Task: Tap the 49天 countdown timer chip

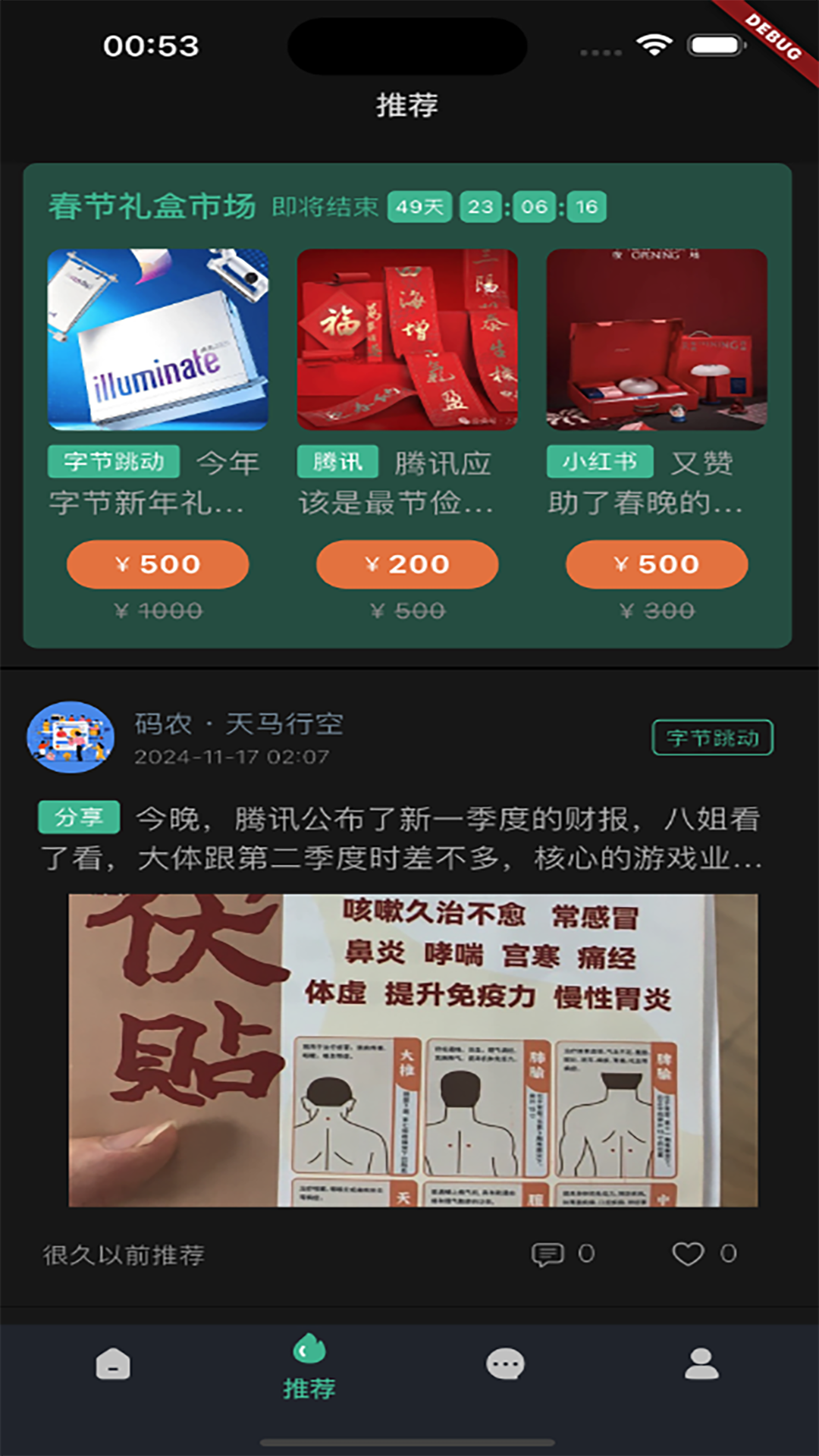Action: [x=419, y=205]
